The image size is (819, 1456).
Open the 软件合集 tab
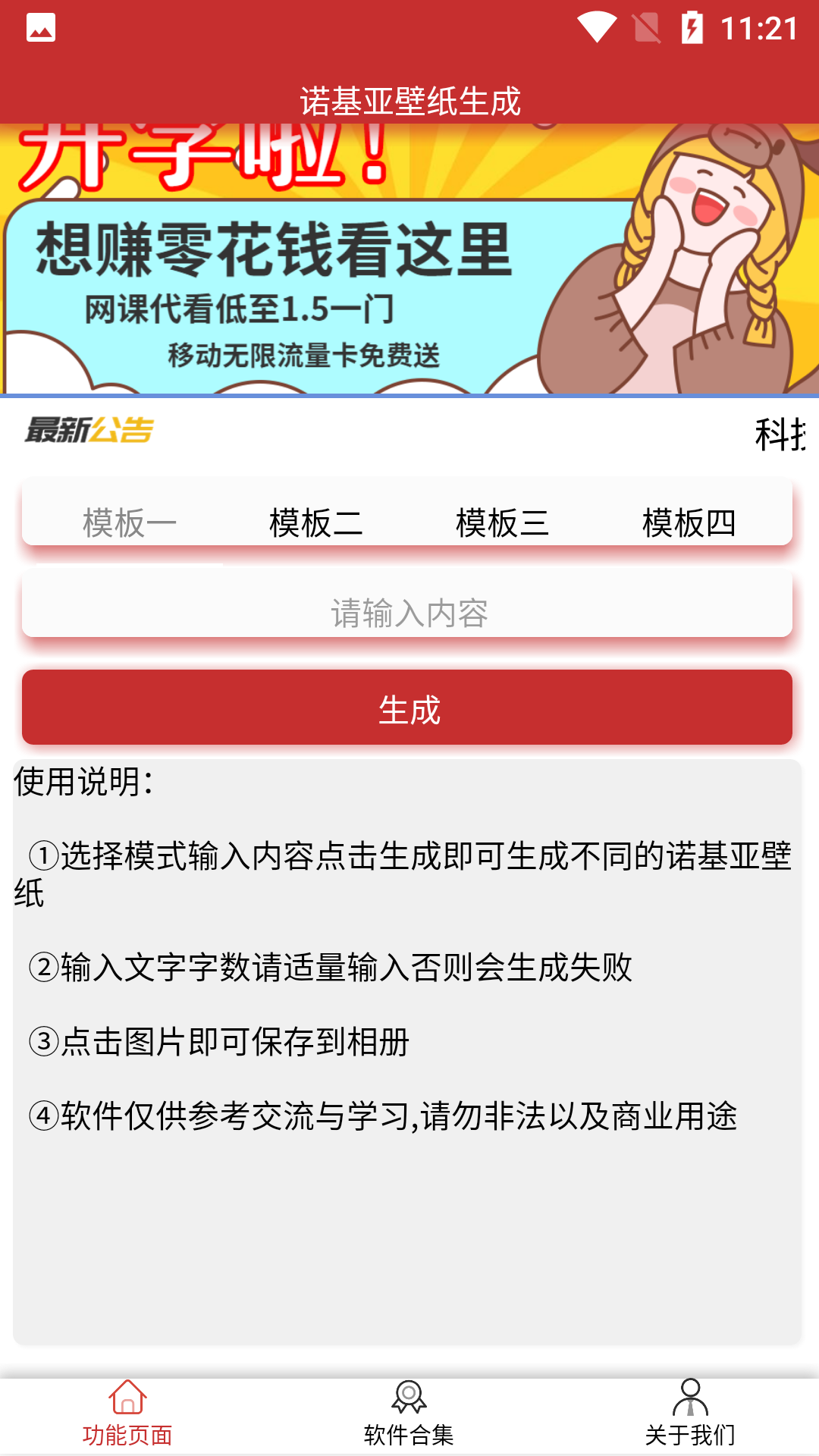coord(409,1417)
